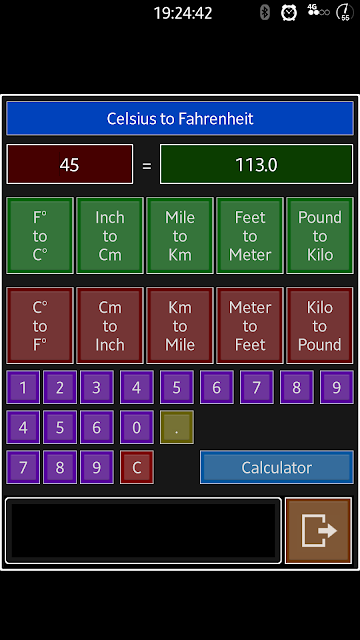Image resolution: width=360 pixels, height=640 pixels.
Task: Tap the 0 digit key
Action: 137,427
